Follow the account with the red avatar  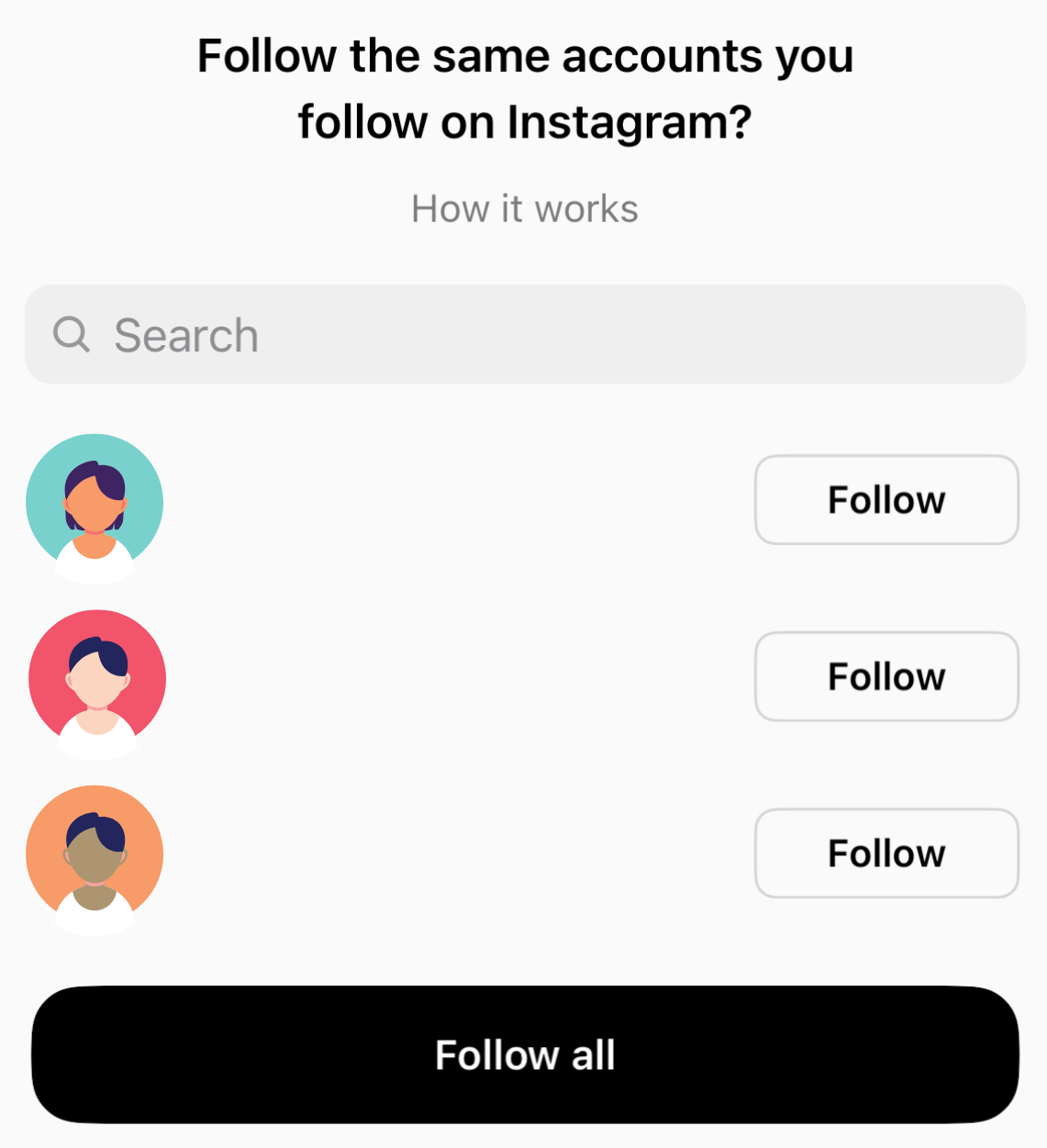pos(885,676)
